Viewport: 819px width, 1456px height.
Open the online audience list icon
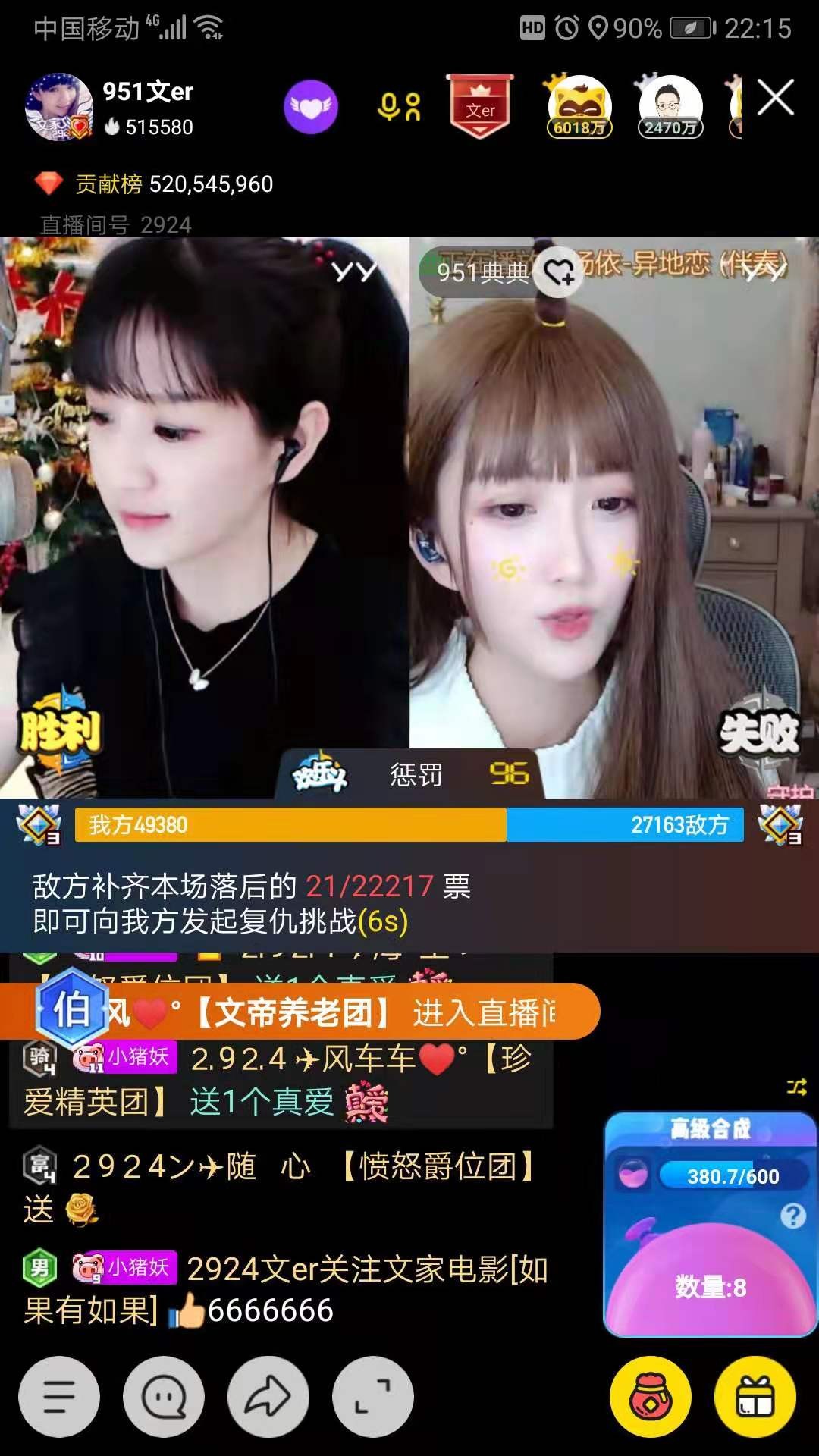point(399,107)
